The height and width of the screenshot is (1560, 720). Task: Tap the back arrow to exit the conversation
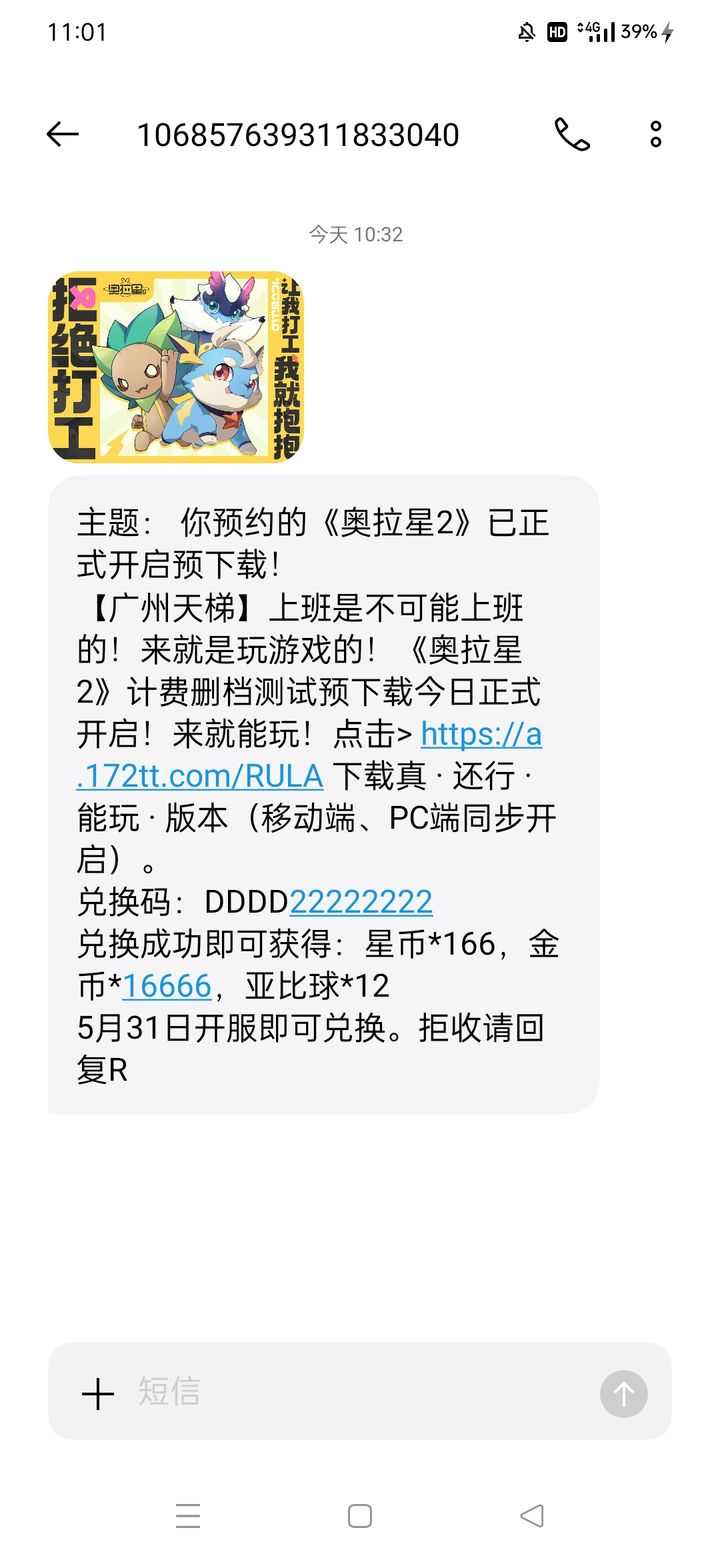tap(62, 133)
